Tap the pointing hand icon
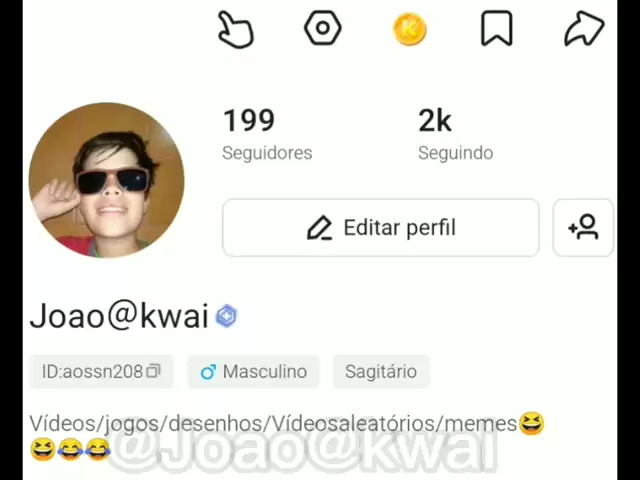 [236, 29]
